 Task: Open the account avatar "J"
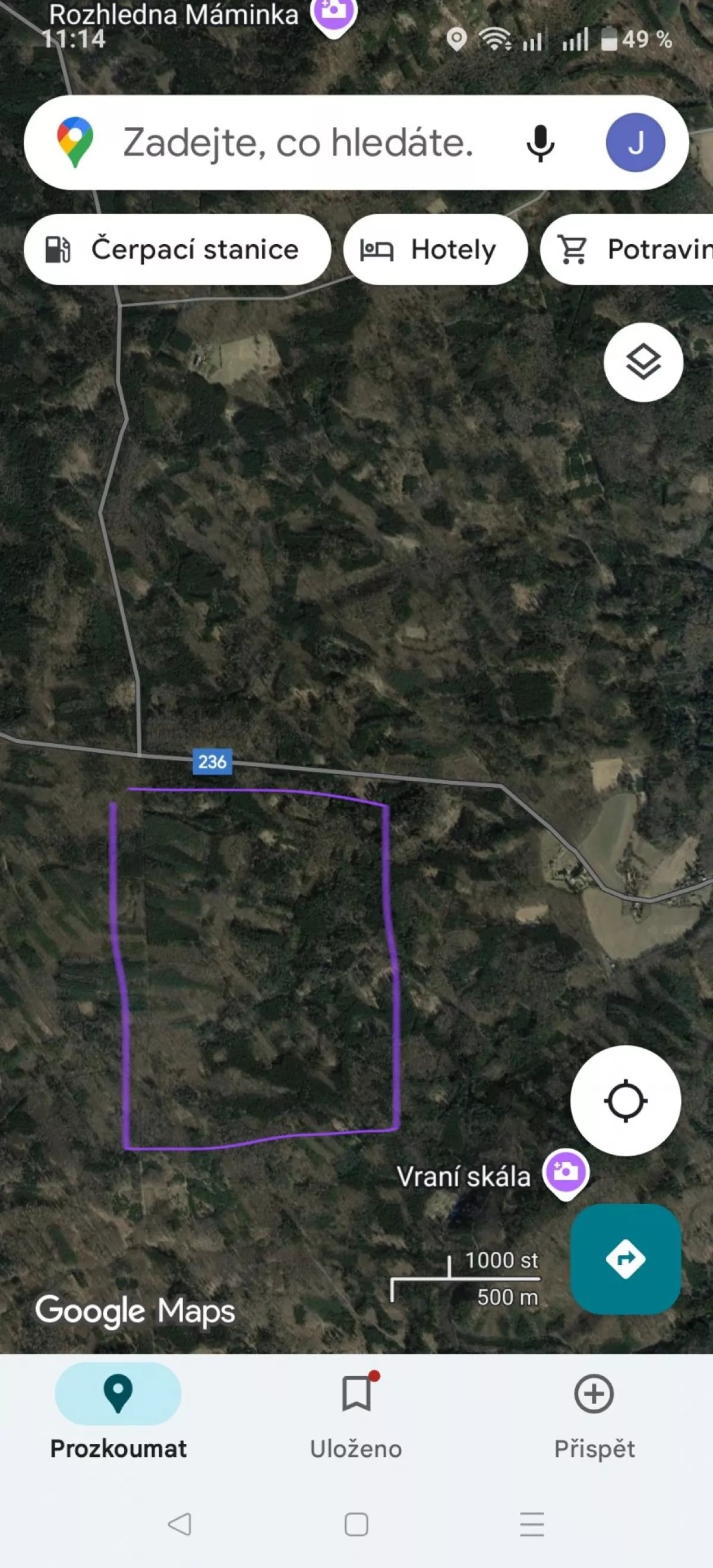point(635,143)
